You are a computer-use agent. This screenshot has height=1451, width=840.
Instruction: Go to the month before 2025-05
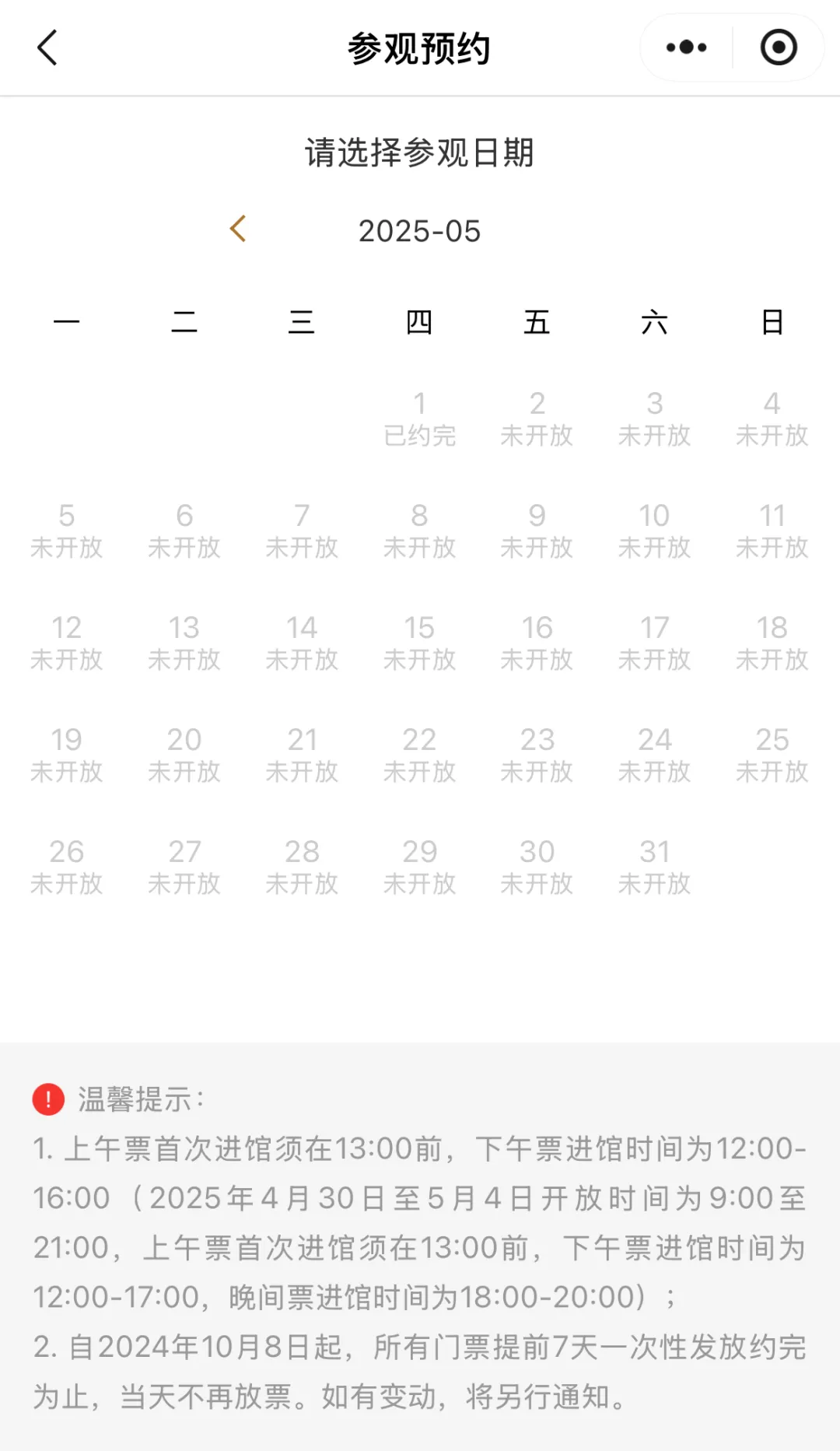[x=238, y=230]
